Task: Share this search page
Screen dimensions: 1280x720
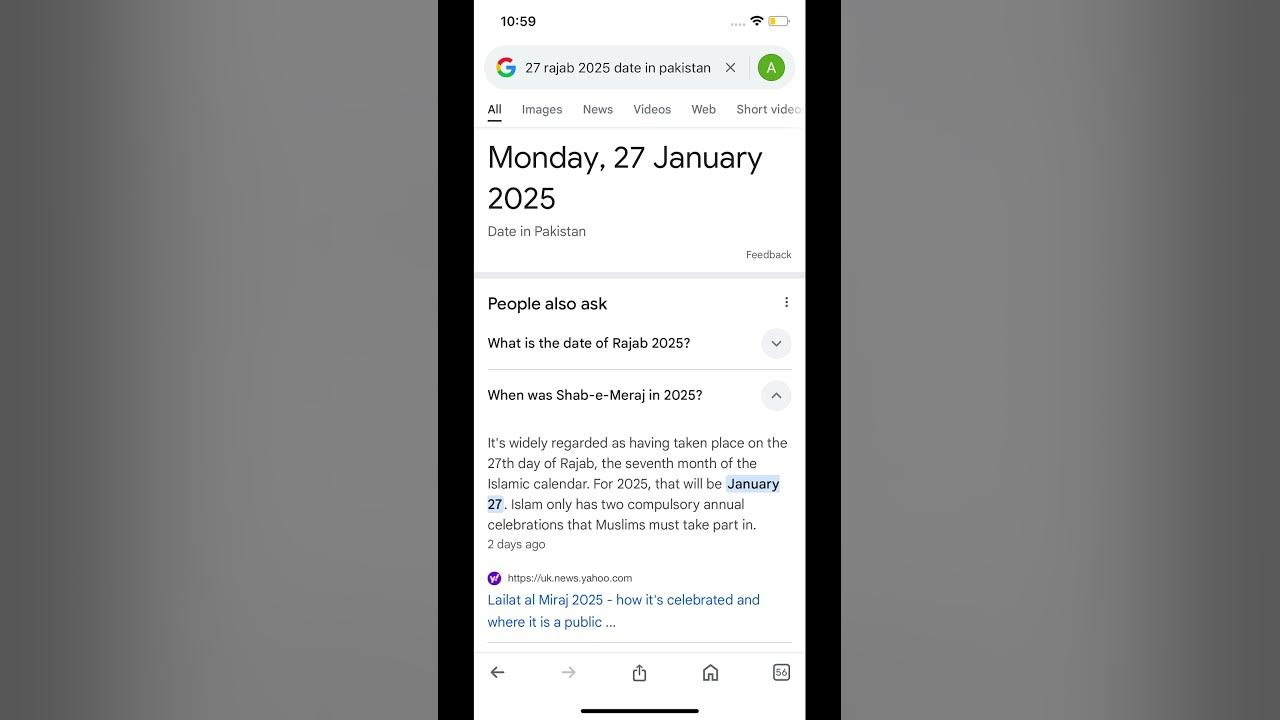Action: (640, 673)
